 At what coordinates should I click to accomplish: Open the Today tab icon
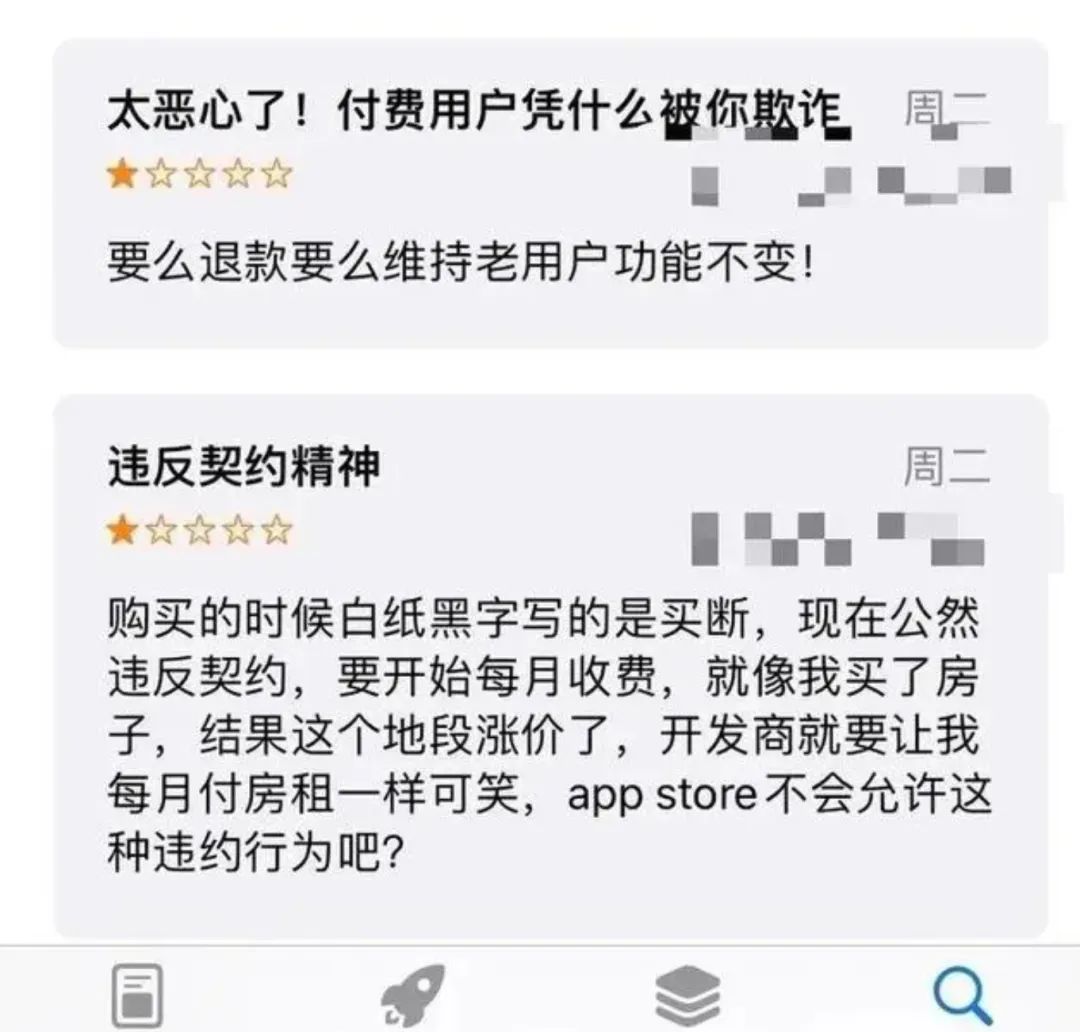click(x=137, y=996)
